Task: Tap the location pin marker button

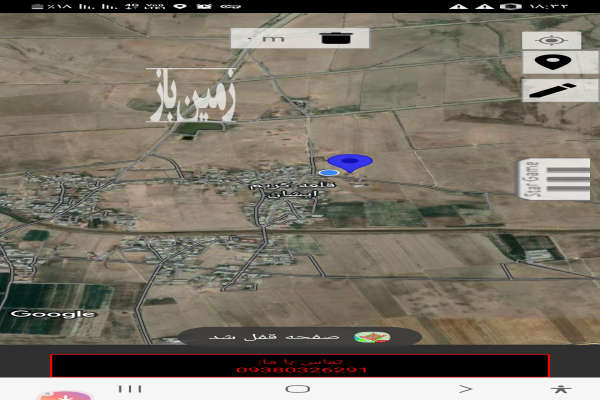Action: (549, 62)
